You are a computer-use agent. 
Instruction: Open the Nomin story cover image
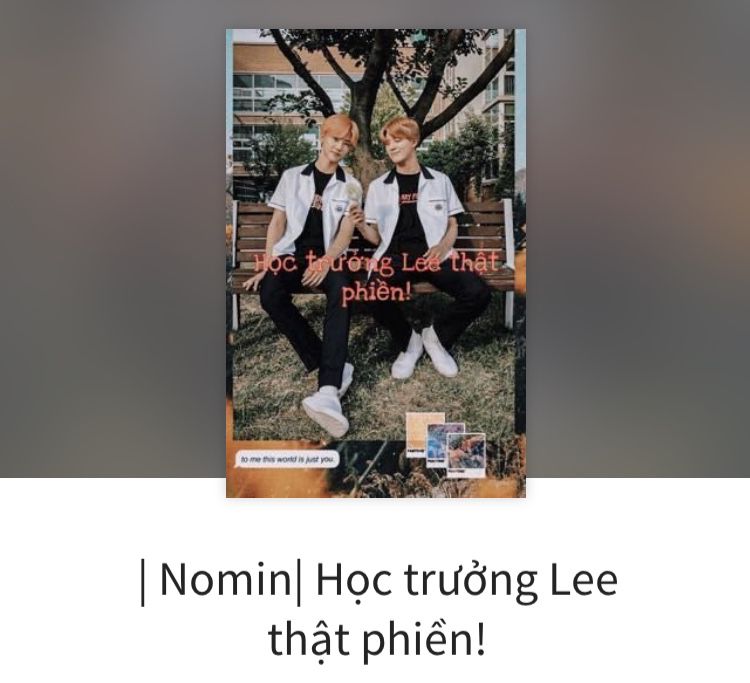click(x=375, y=263)
